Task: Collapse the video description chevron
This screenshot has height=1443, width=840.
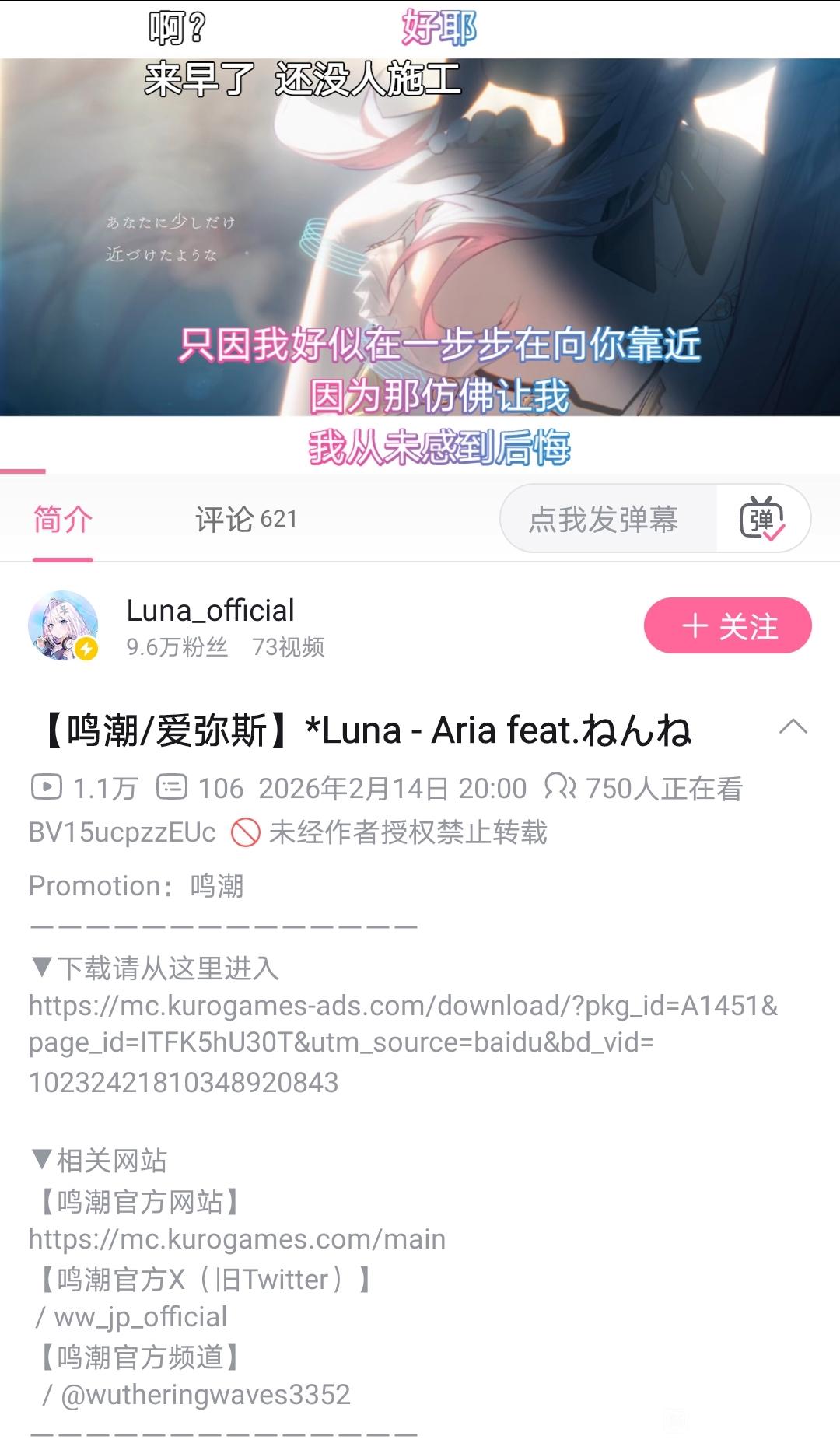Action: coord(793,727)
